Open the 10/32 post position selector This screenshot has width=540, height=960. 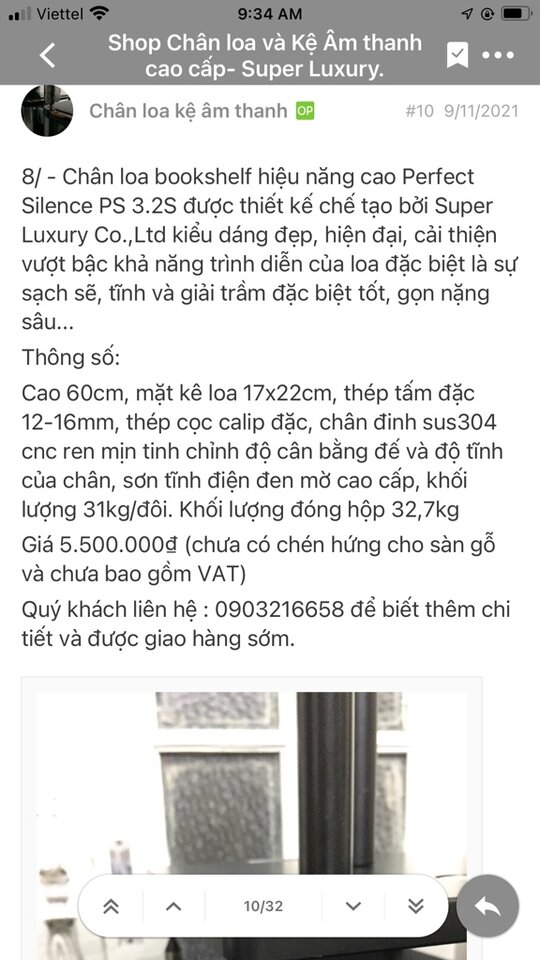point(263,906)
